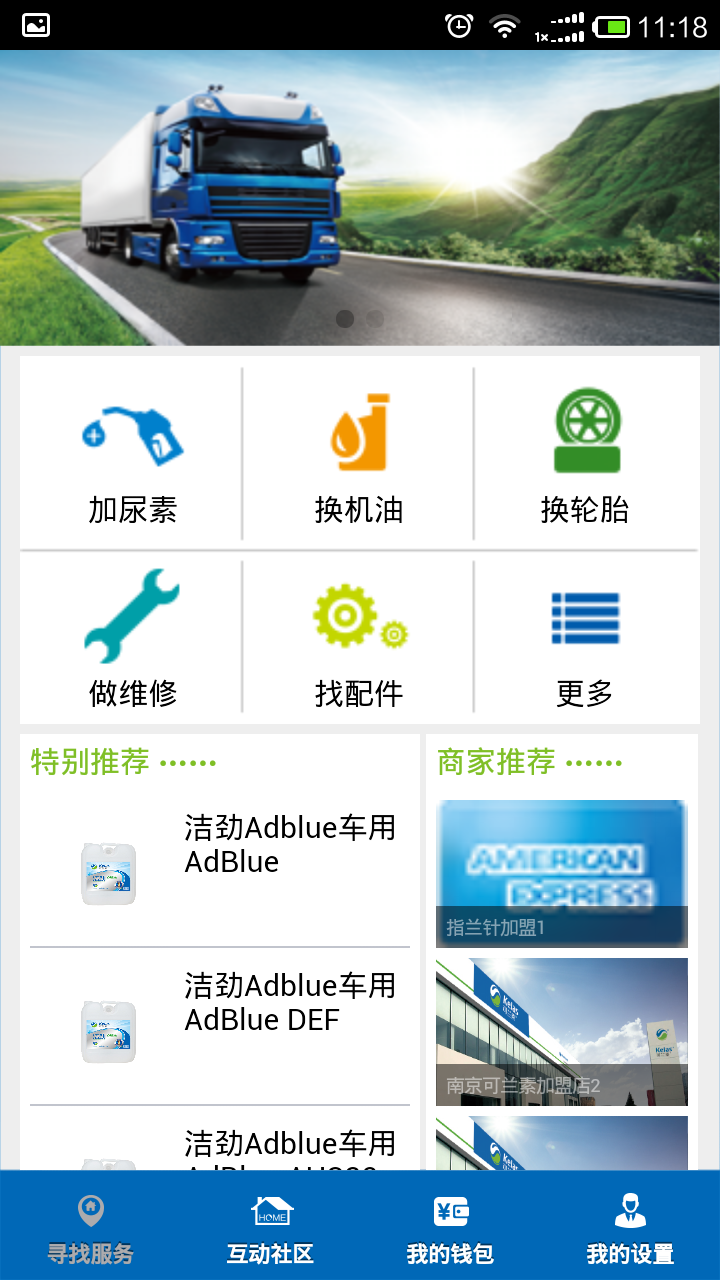
Task: Switch to the 互动社区 tab
Action: [x=270, y=1228]
